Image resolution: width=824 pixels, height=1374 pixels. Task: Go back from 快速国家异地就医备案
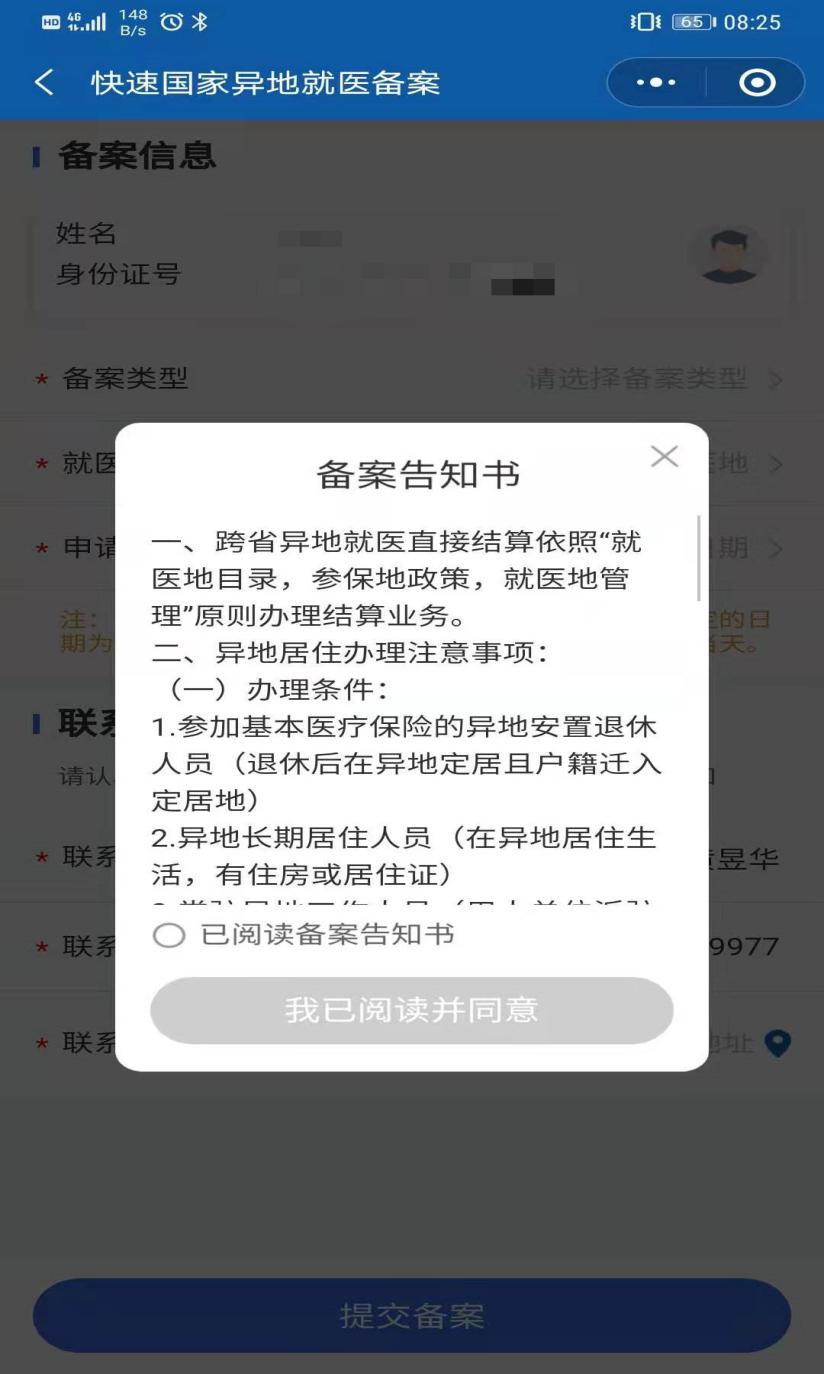(x=44, y=82)
